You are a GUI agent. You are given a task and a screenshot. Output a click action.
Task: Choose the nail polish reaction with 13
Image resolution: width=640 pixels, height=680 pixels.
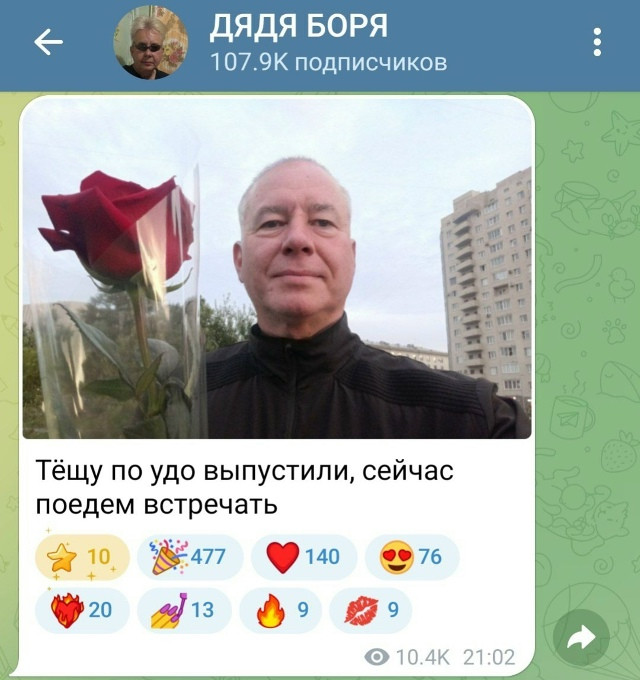[x=183, y=610]
